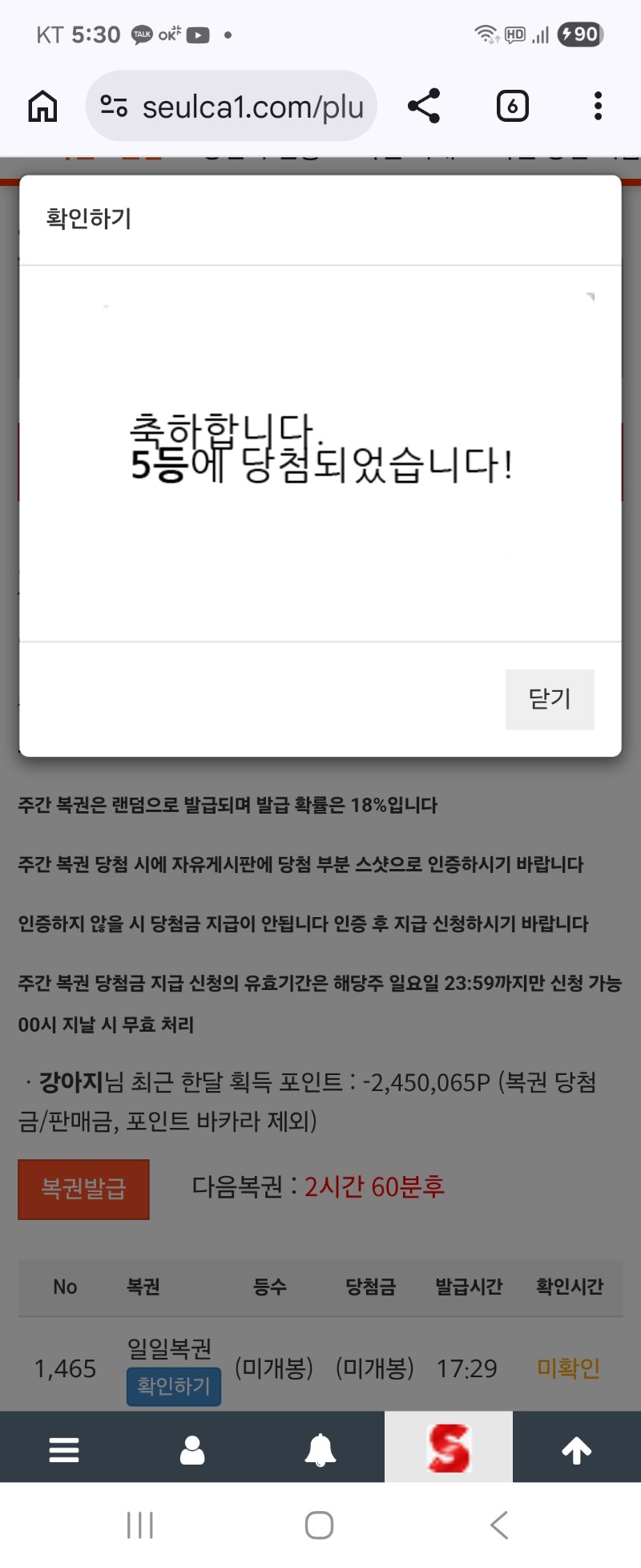Jump to top with the up arrow
The image size is (641, 1568).
(x=577, y=1449)
